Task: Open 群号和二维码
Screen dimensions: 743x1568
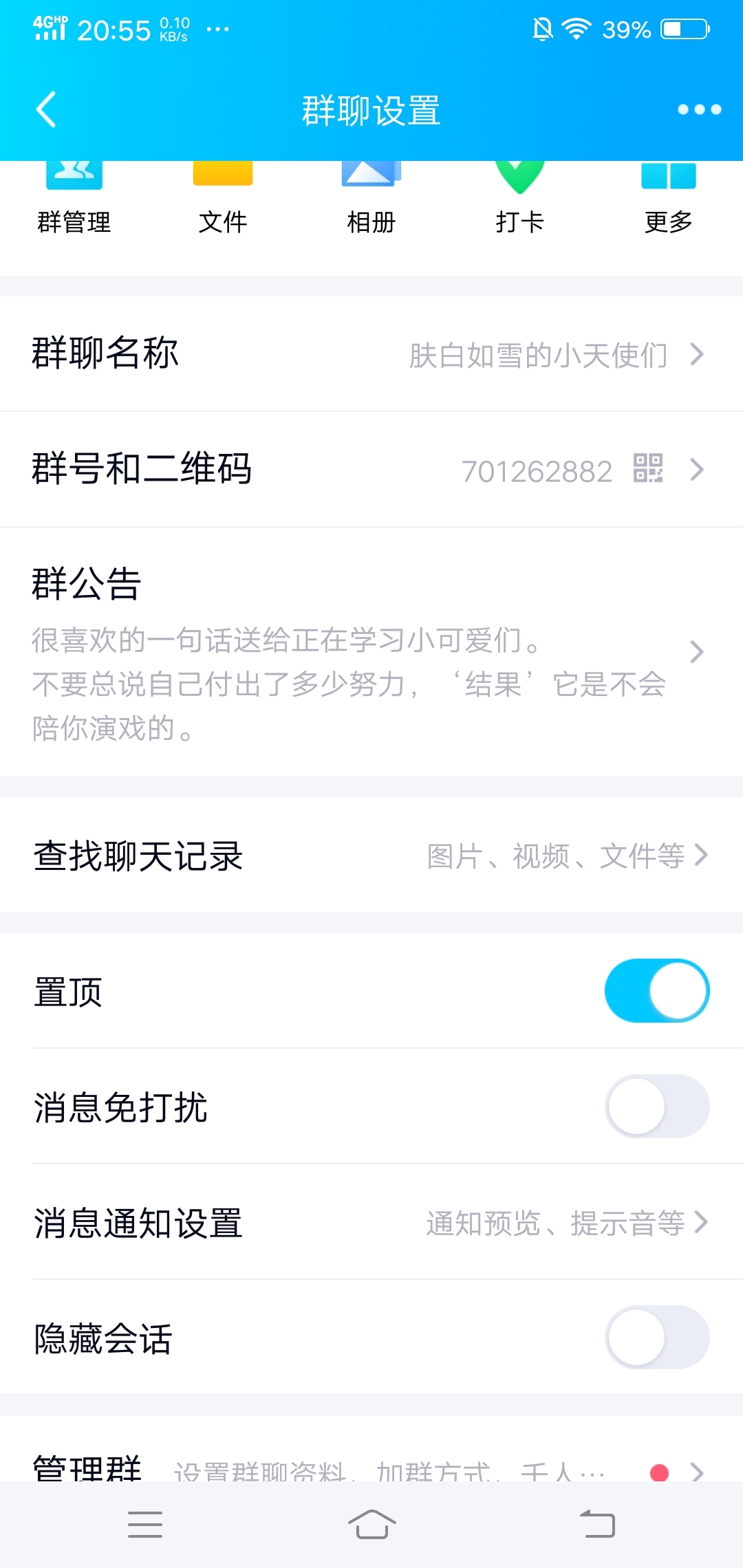Action: pos(371,470)
